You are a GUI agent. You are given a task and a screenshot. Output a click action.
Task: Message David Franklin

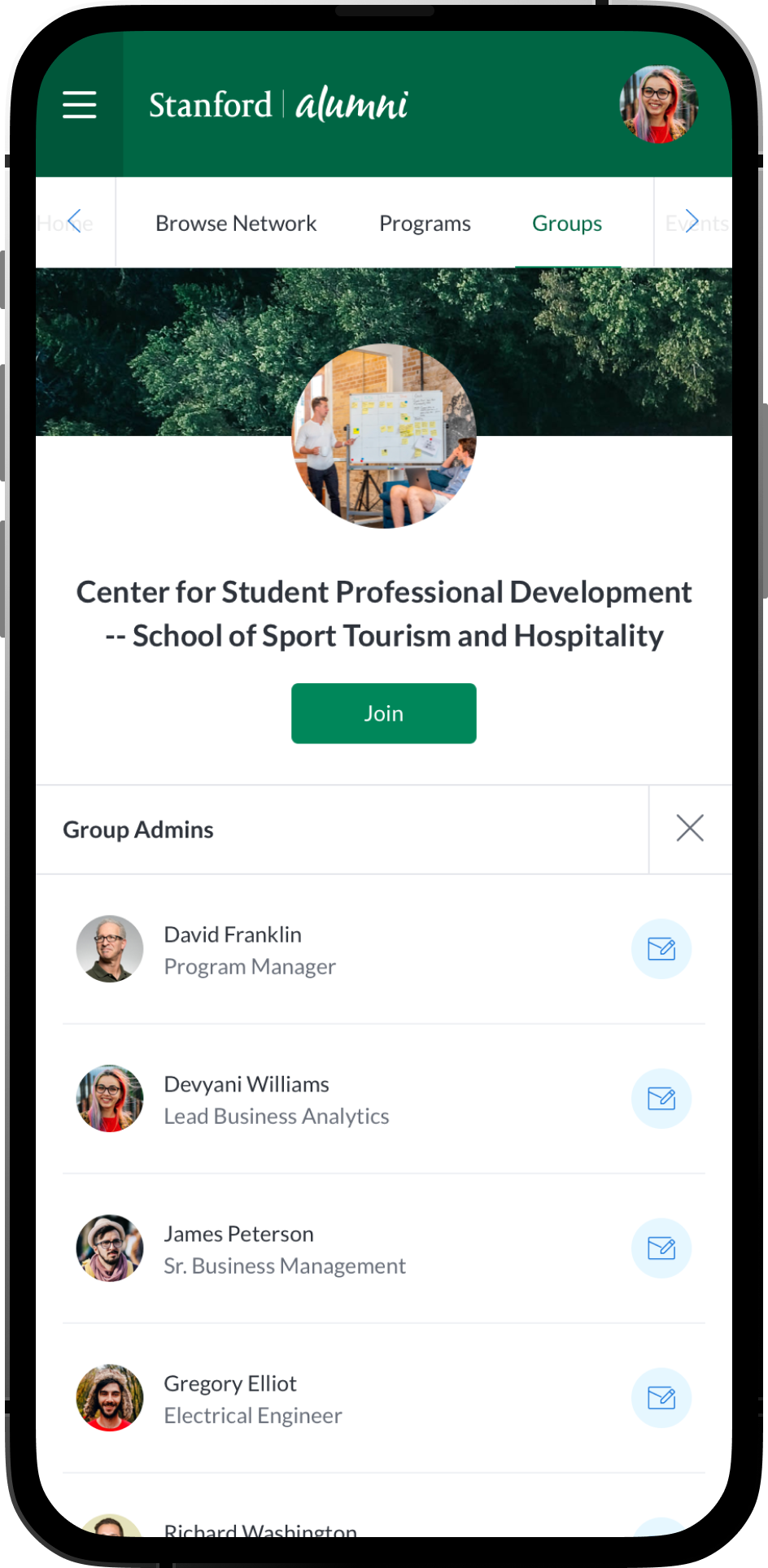[661, 949]
